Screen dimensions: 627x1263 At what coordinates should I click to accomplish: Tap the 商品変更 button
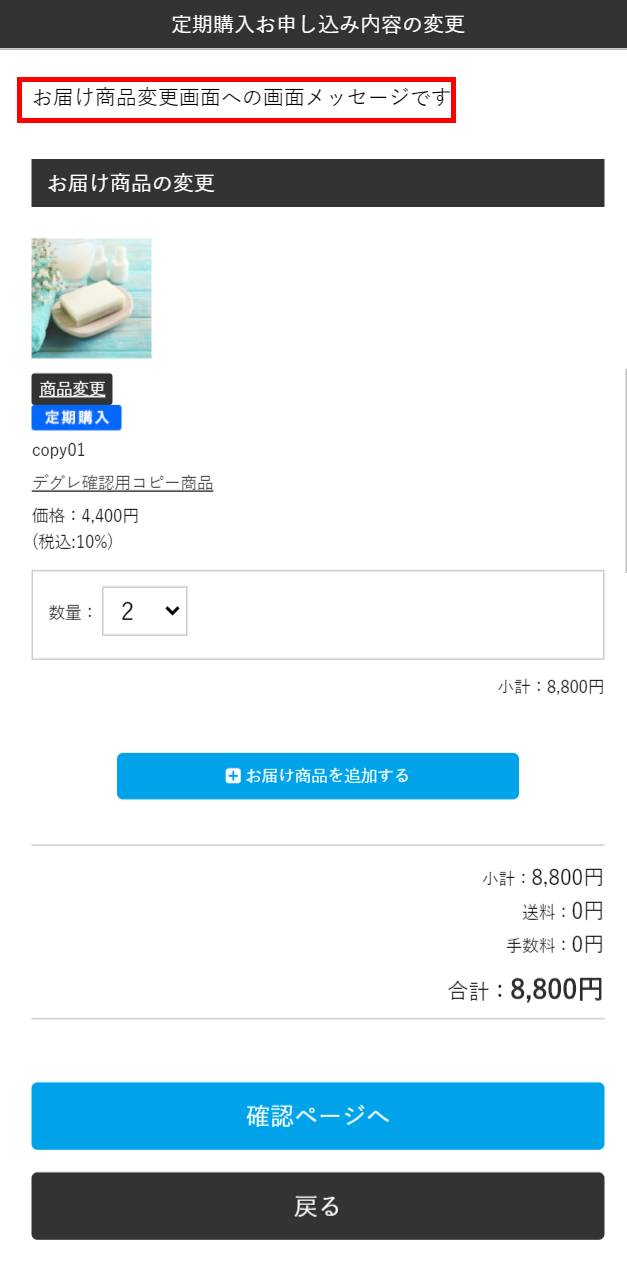[x=72, y=389]
